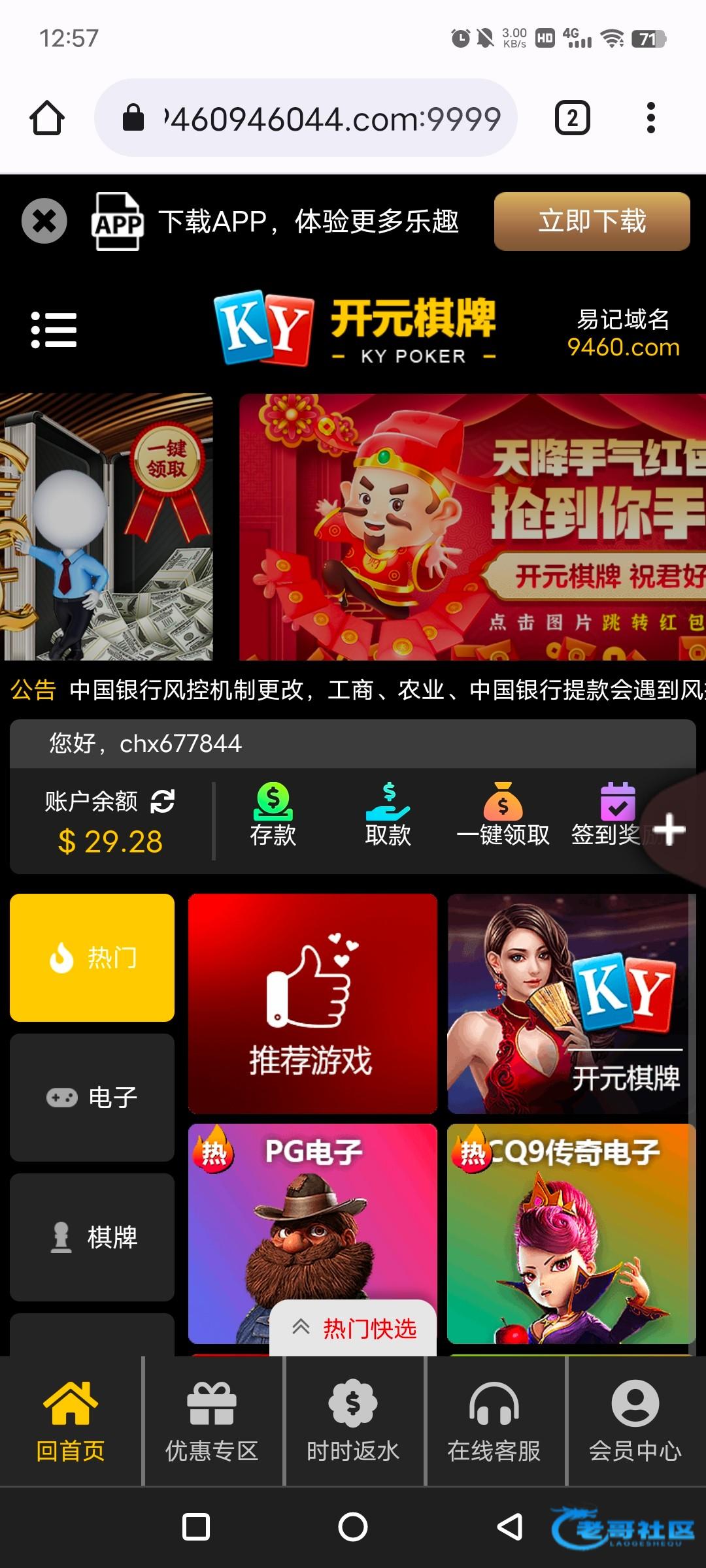The image size is (706, 1568).
Task: Select the 棋牌 category
Action: click(x=92, y=1237)
